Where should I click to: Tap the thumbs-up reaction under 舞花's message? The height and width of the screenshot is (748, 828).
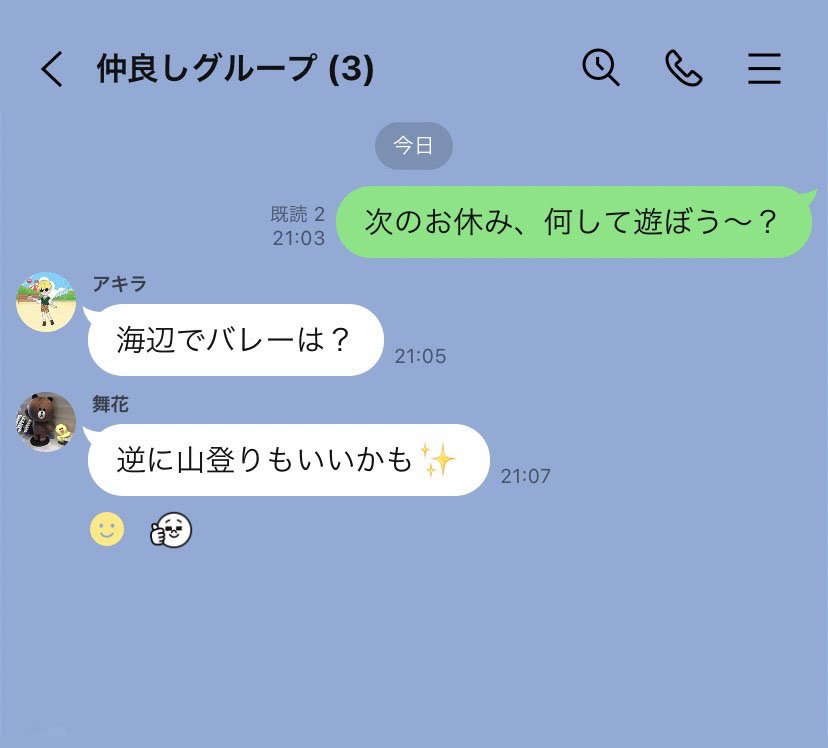(170, 531)
